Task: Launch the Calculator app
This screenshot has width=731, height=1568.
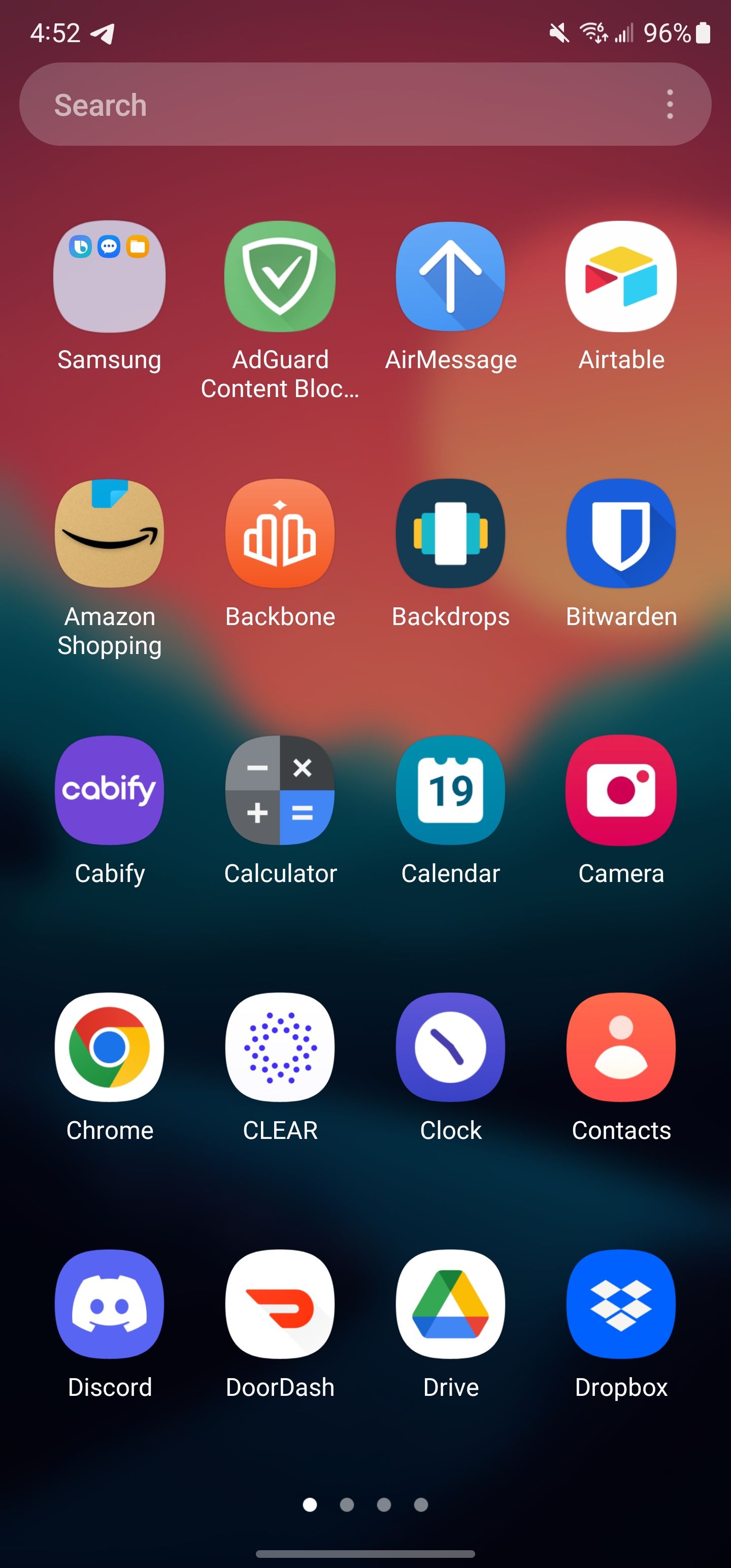Action: tap(279, 790)
